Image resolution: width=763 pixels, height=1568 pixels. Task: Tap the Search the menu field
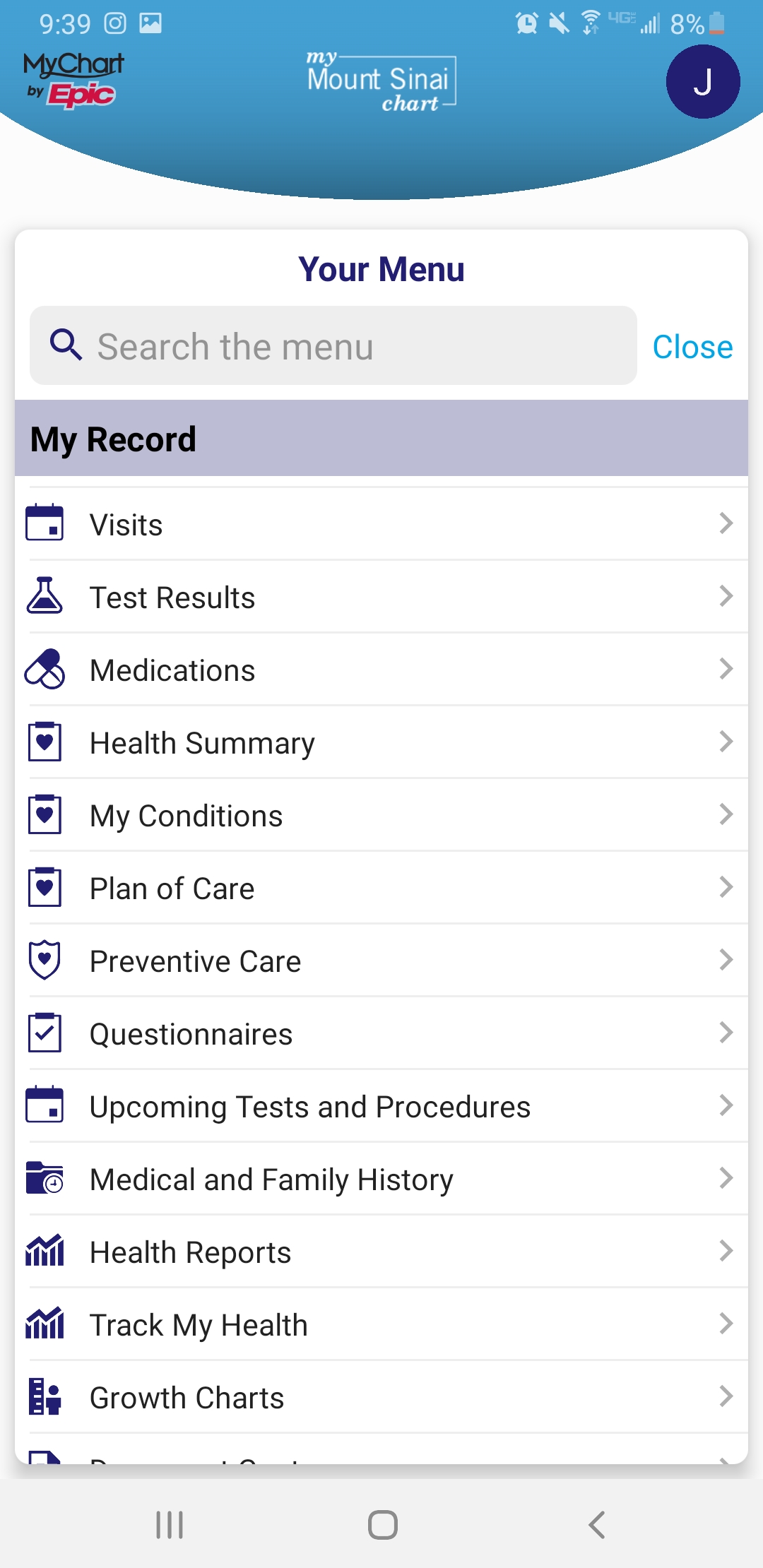(x=333, y=346)
